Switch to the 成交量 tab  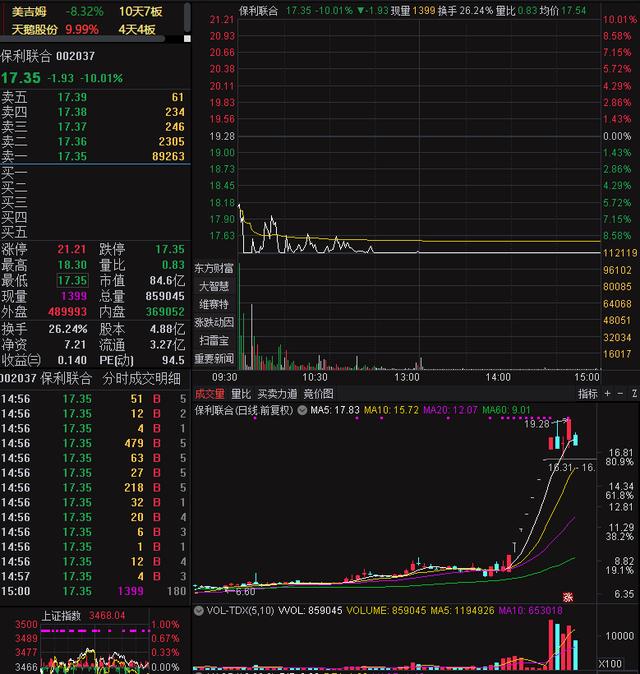click(209, 394)
